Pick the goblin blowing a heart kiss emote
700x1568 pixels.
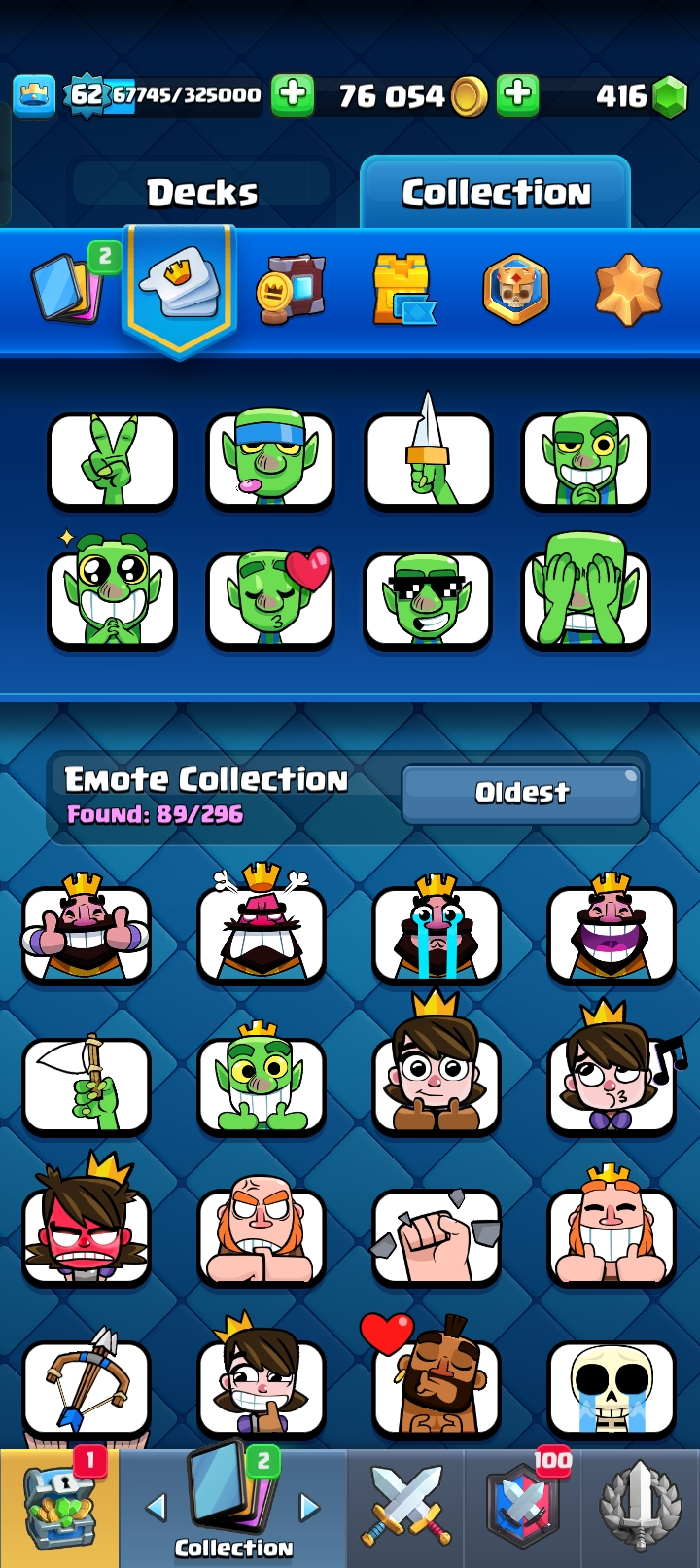pyautogui.click(x=270, y=599)
